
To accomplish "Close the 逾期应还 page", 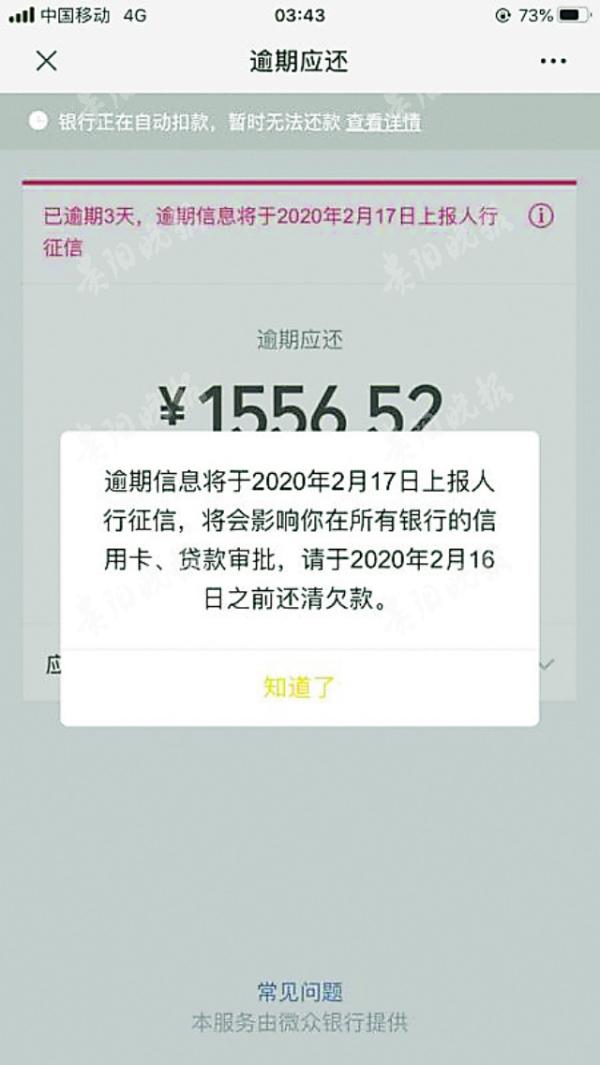I will point(46,61).
